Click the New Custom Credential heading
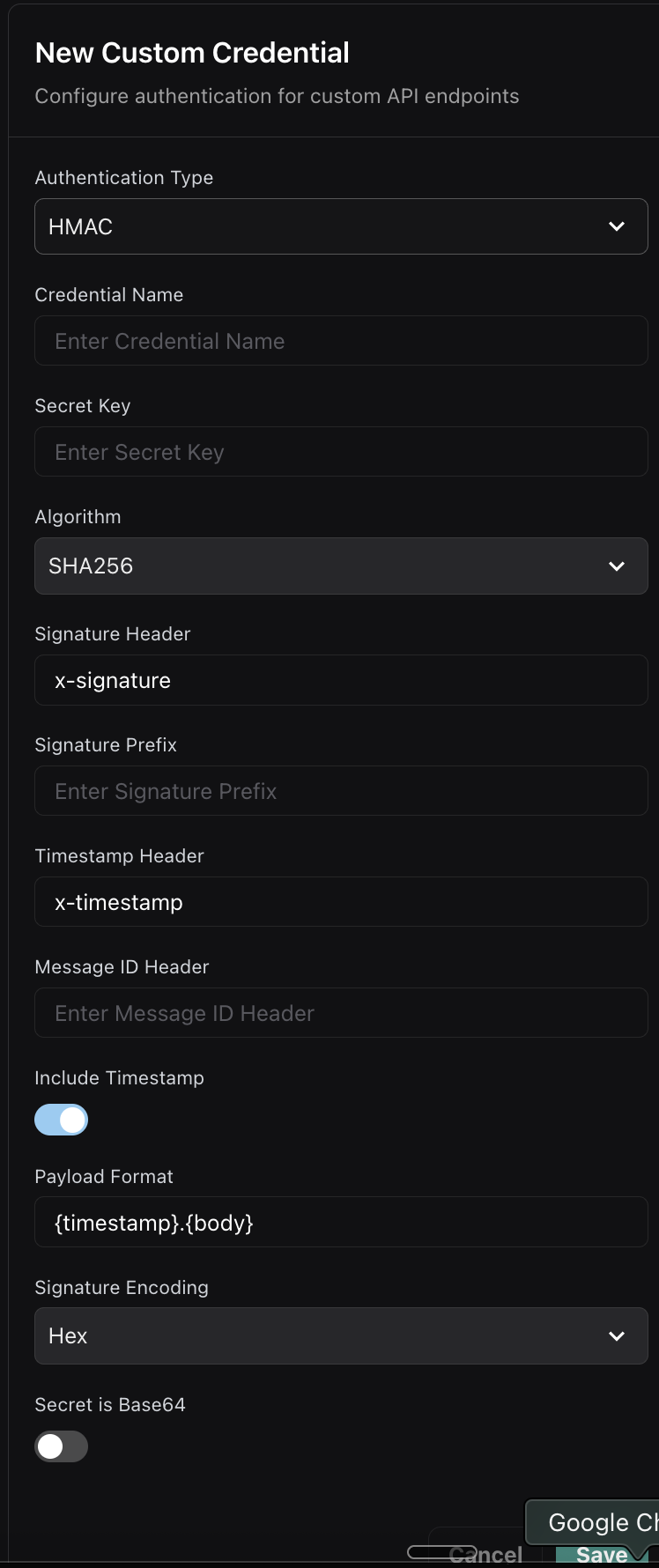Viewport: 659px width, 1568px height. coord(192,52)
